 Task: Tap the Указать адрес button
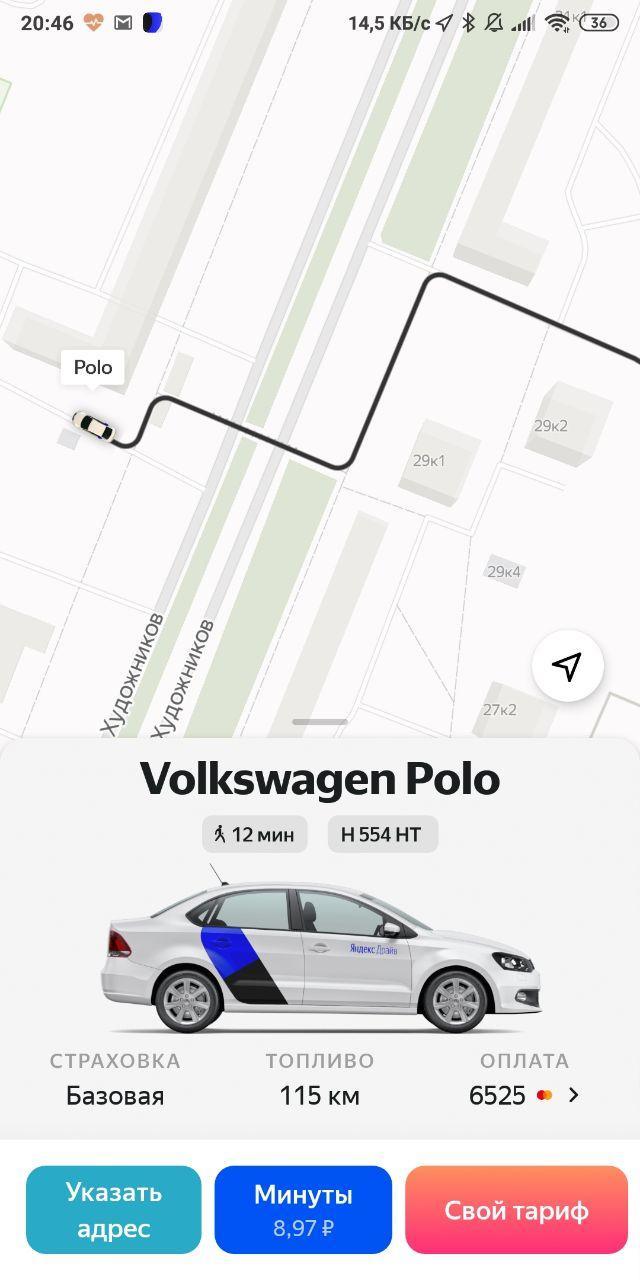[x=114, y=1209]
